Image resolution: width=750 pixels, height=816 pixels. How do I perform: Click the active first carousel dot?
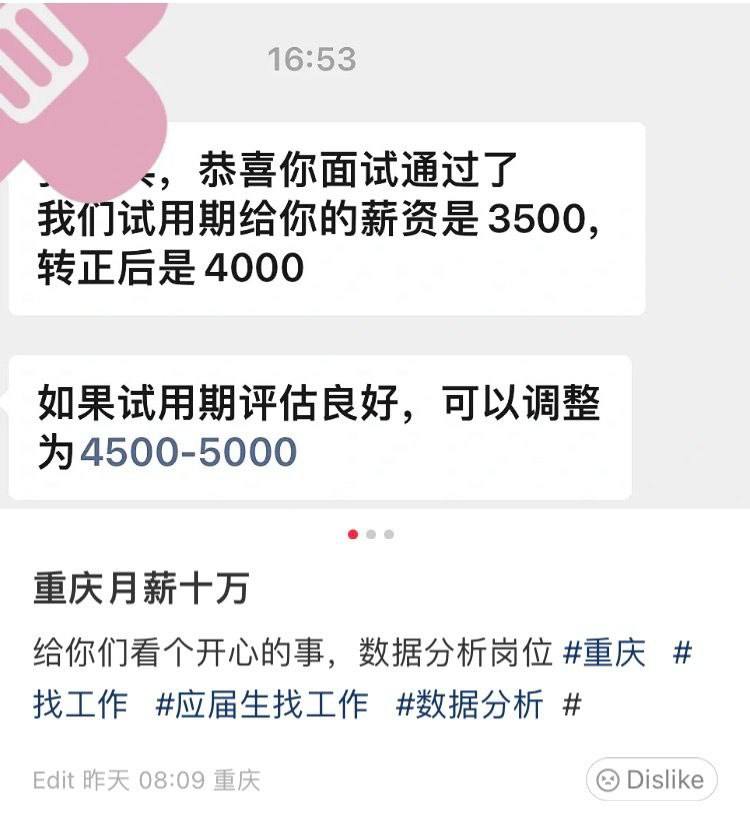tap(352, 535)
